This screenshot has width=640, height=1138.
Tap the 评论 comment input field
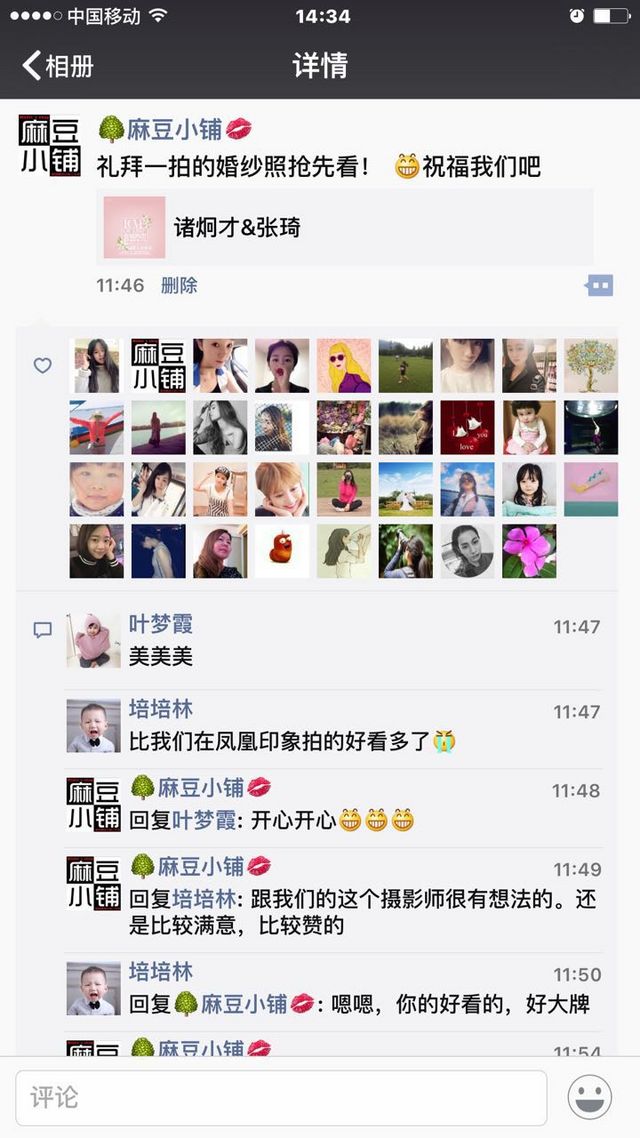tap(282, 1097)
